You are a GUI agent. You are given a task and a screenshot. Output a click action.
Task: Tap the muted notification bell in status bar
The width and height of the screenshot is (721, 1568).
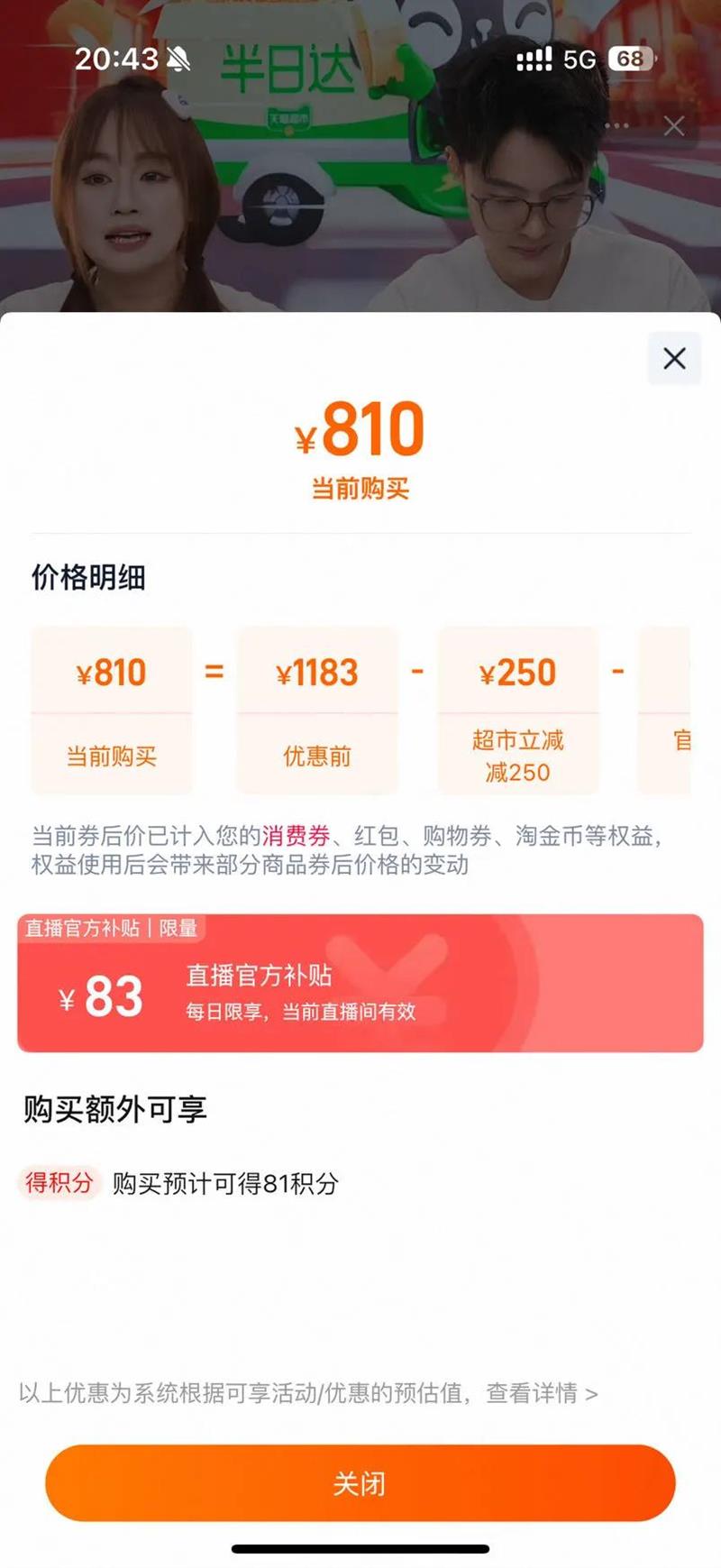click(178, 58)
